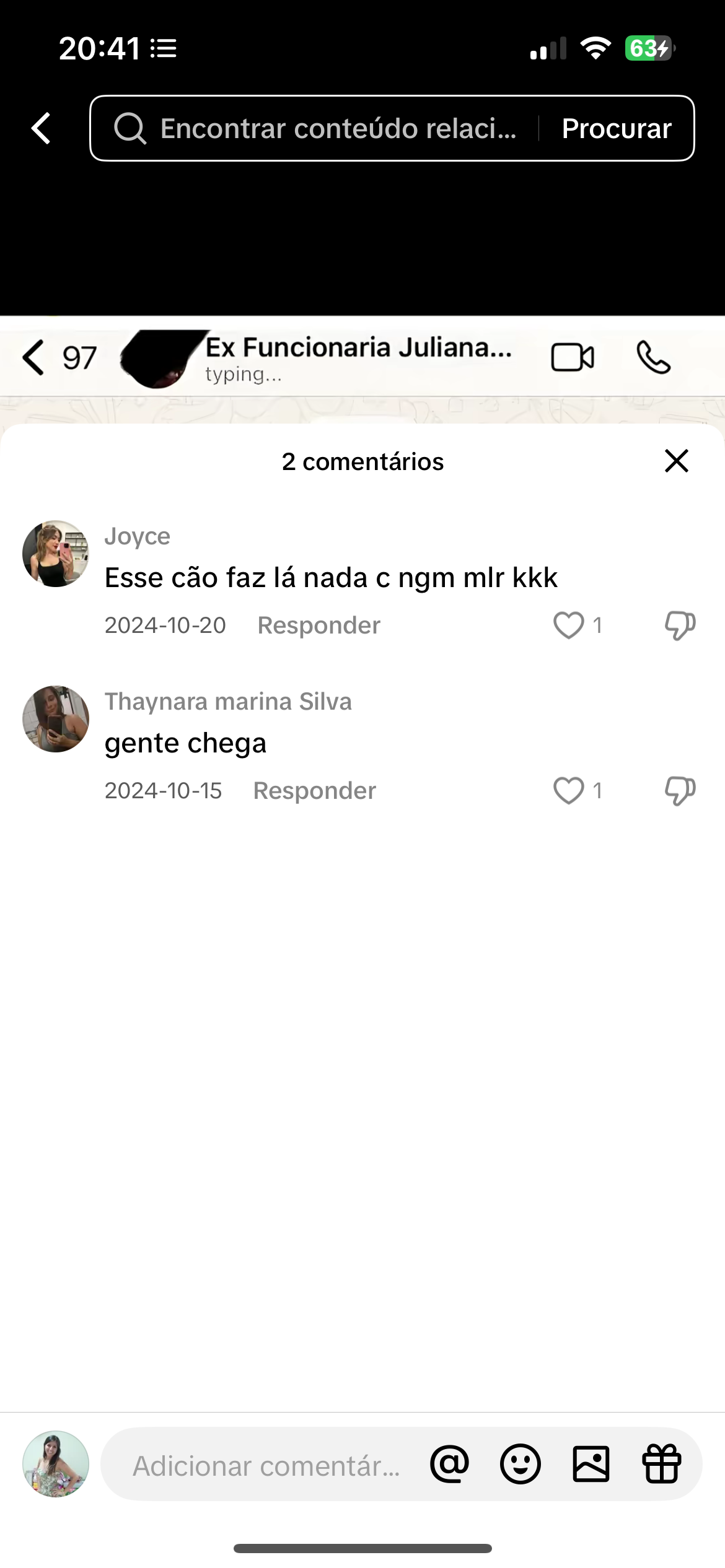Screen dimensions: 725x1568
Task: Attach an image to the comment
Action: (591, 1464)
